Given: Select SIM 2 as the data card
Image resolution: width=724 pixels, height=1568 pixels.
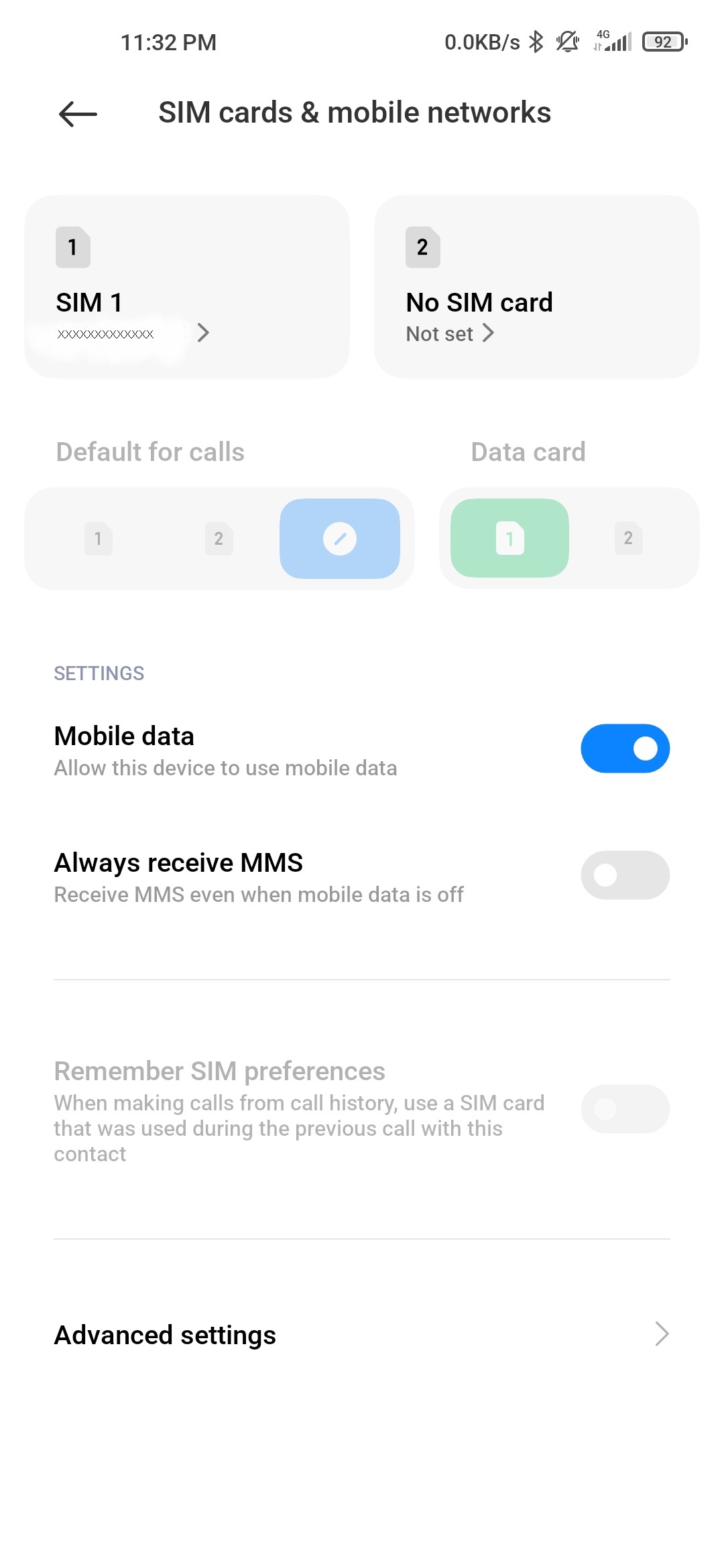Looking at the screenshot, I should point(629,538).
